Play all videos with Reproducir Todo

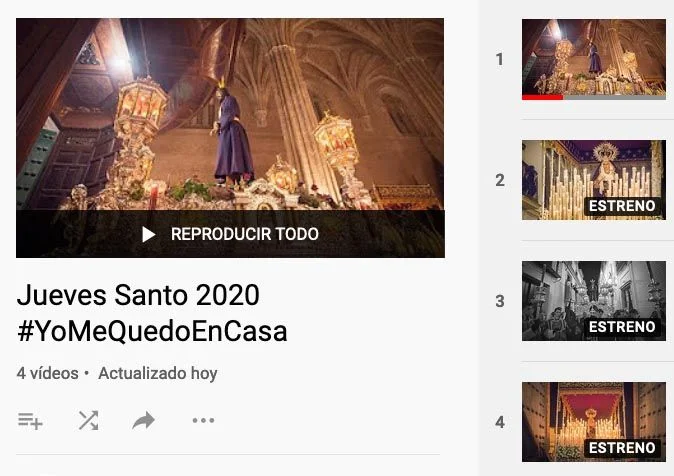231,235
